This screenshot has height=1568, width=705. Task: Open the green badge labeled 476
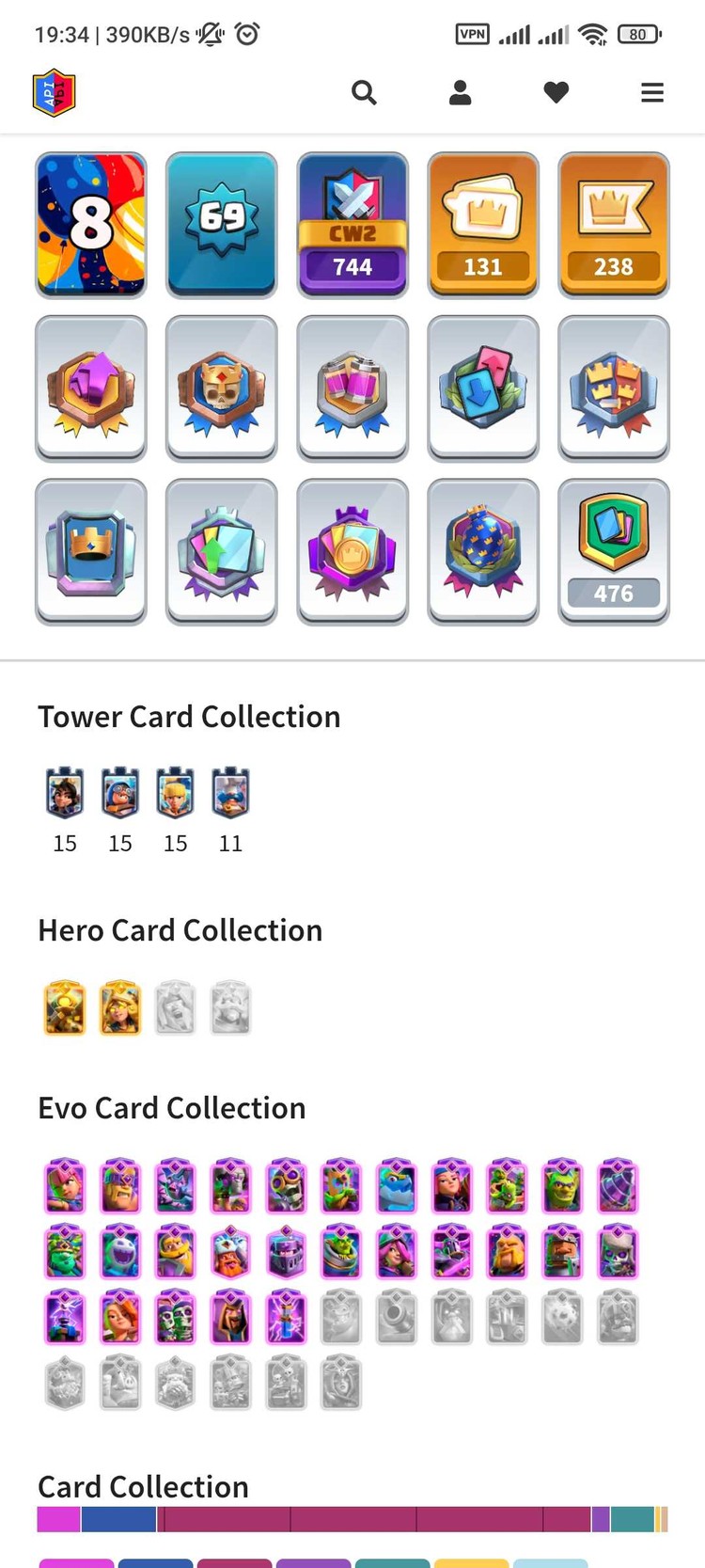click(x=614, y=551)
